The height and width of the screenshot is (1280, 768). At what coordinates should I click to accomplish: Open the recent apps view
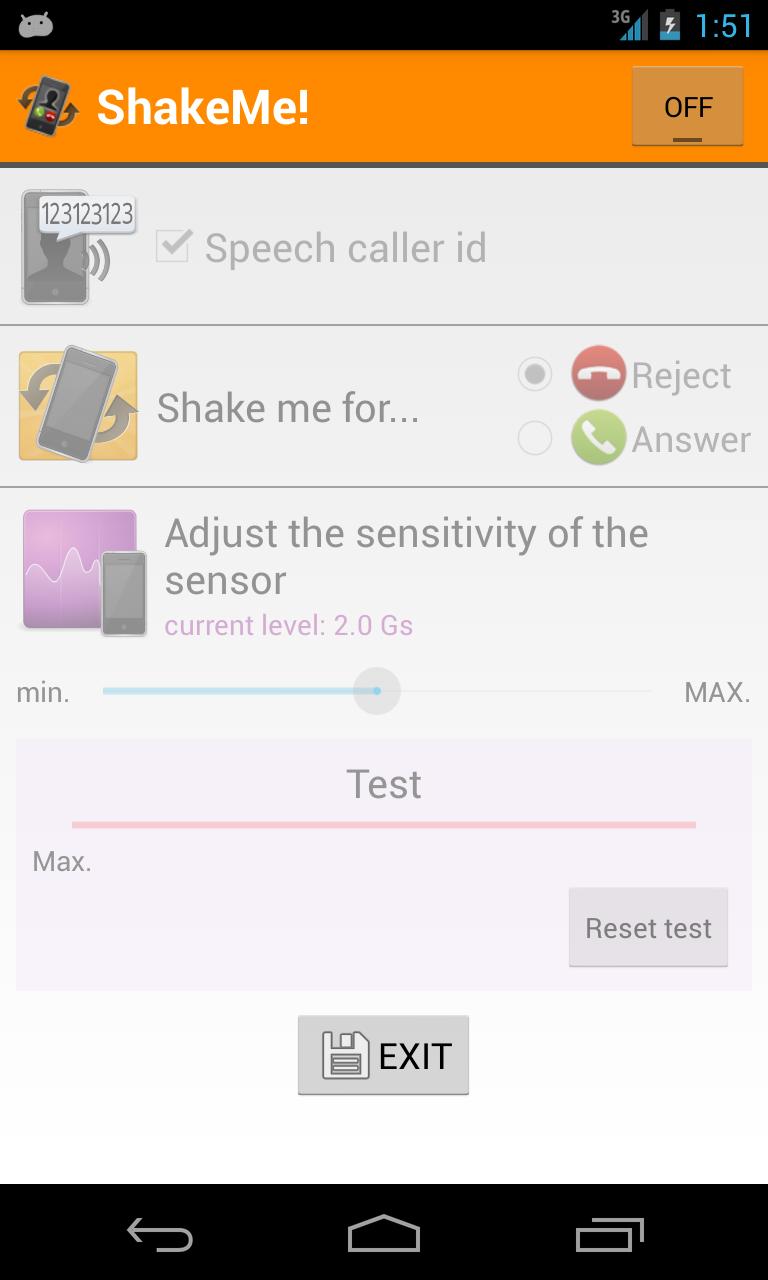pyautogui.click(x=609, y=1235)
